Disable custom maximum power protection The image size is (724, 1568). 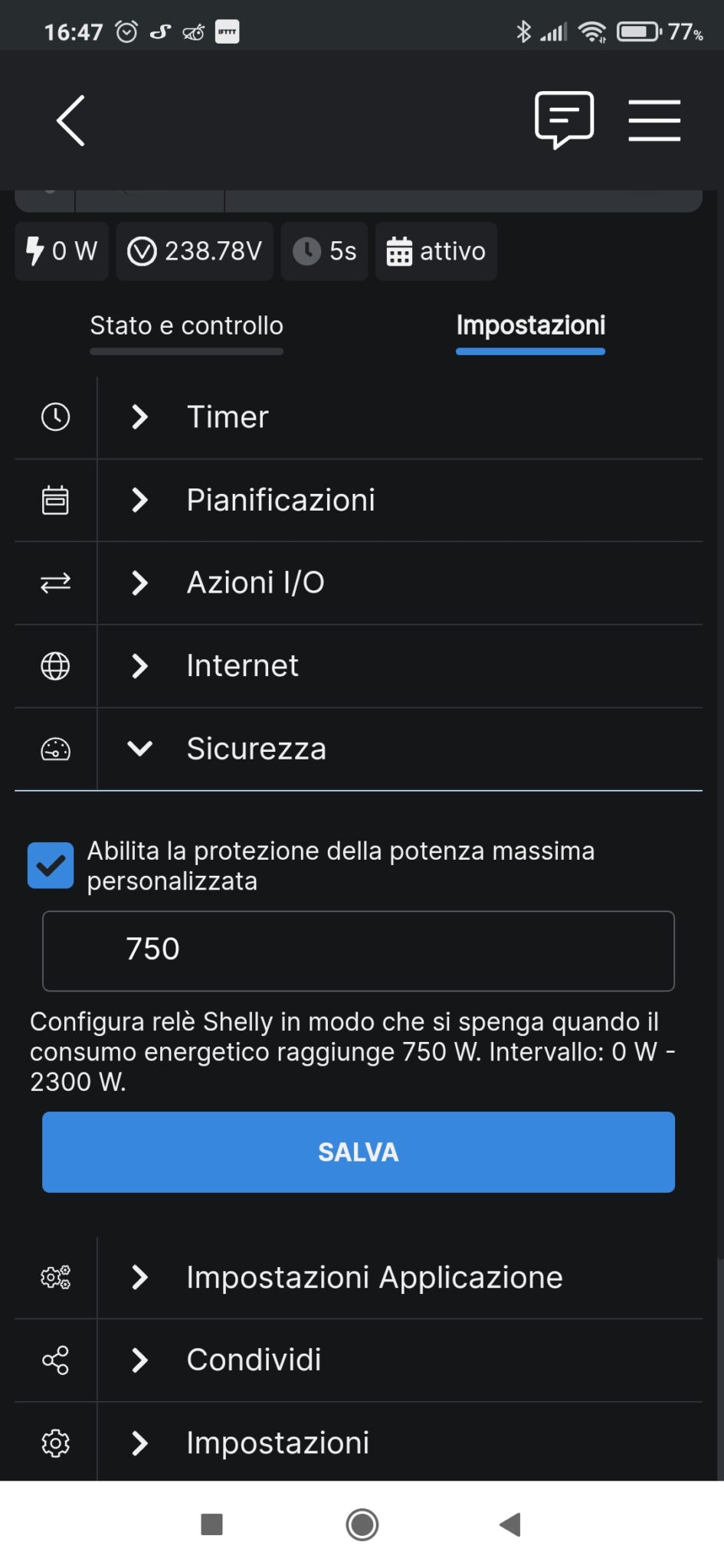(50, 864)
